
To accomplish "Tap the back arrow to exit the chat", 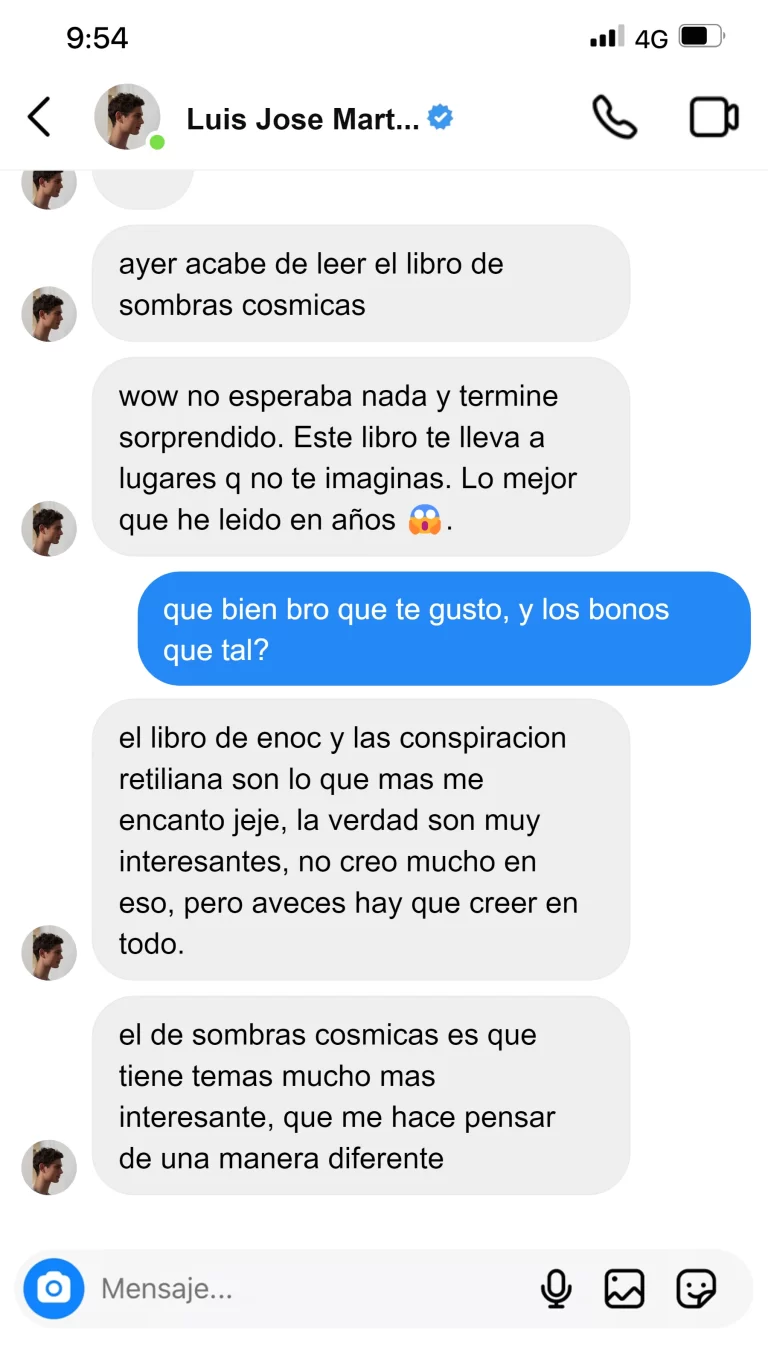I will point(38,116).
